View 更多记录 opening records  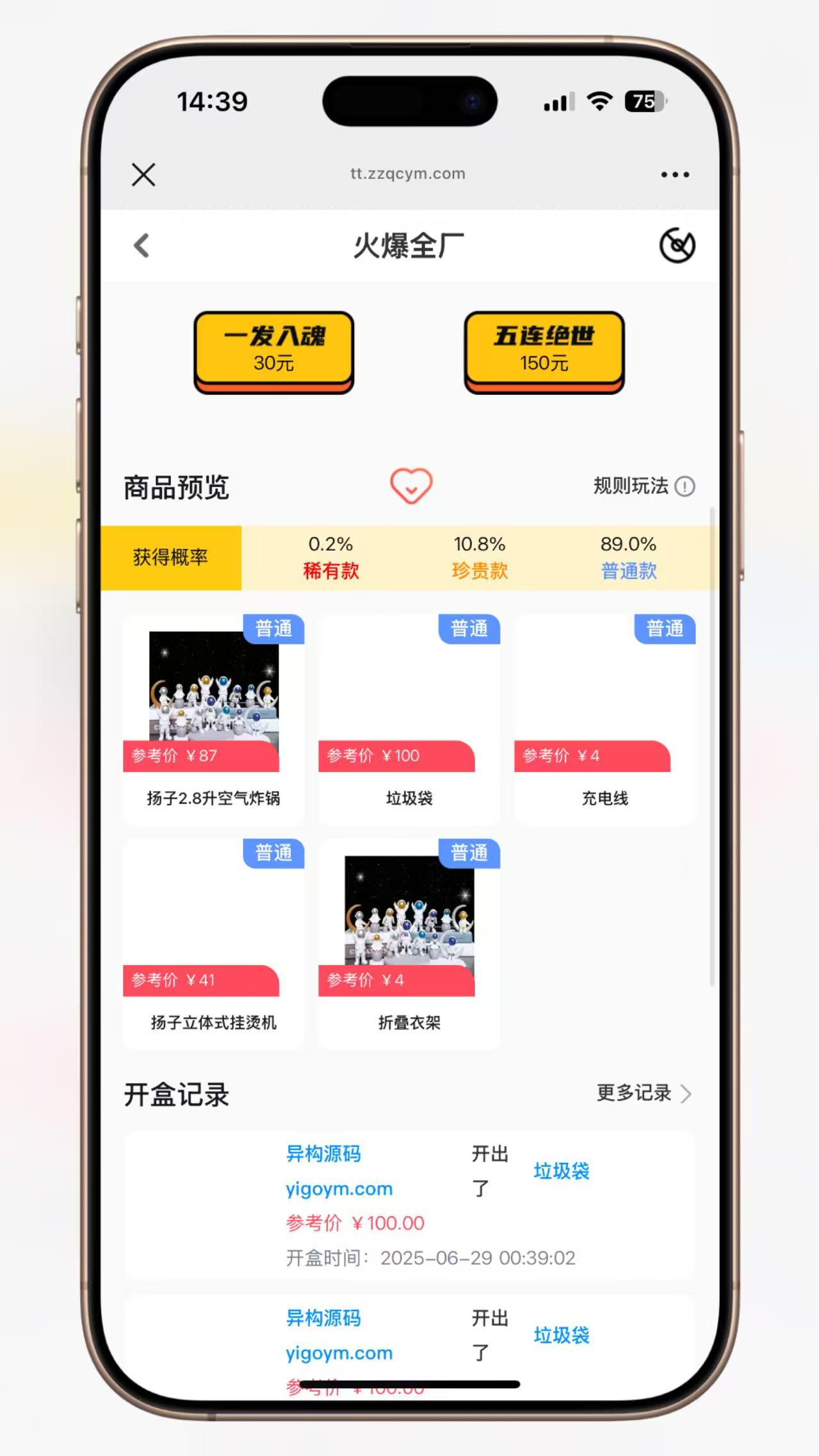point(644,1093)
